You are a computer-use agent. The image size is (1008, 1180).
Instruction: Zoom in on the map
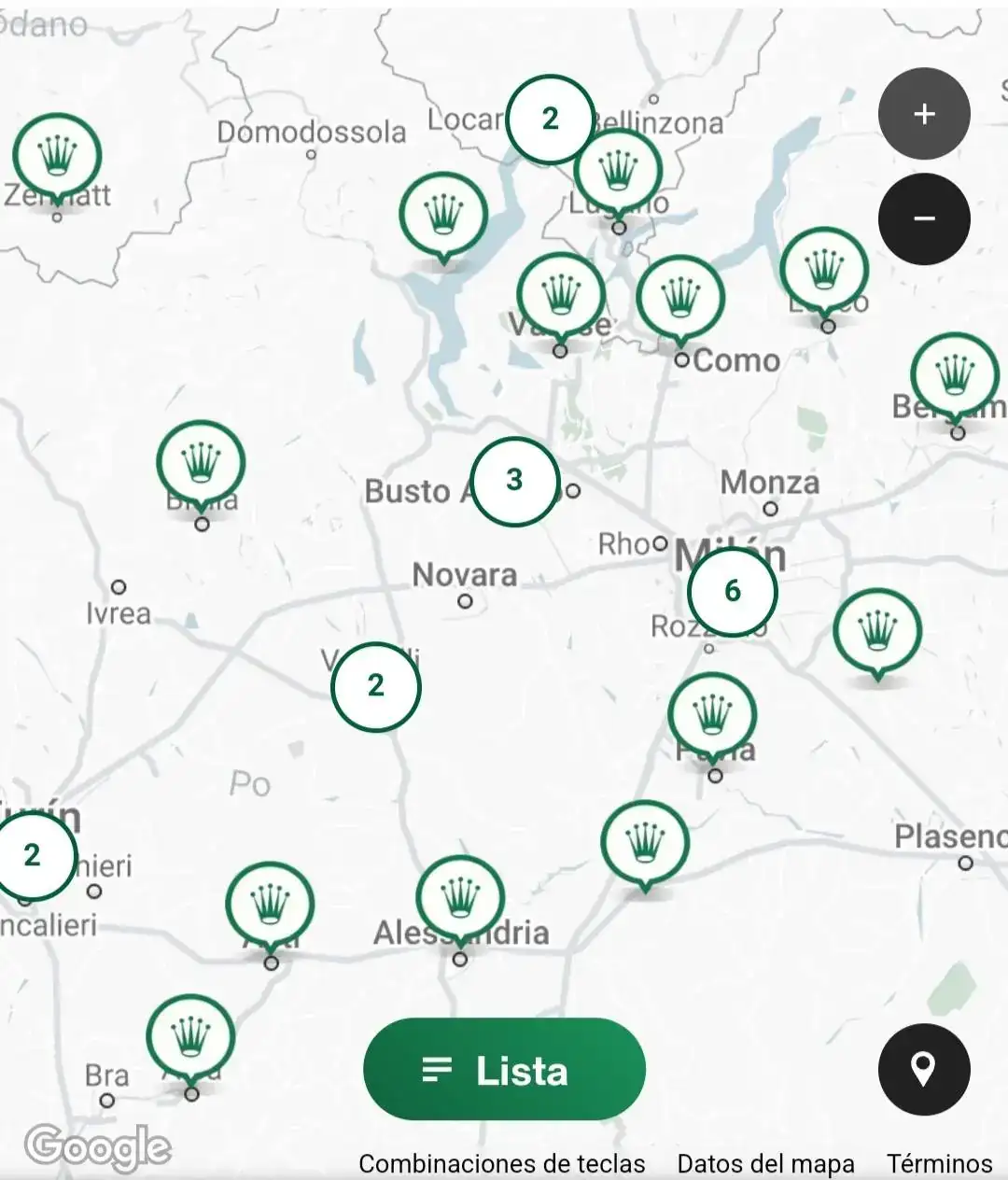924,114
